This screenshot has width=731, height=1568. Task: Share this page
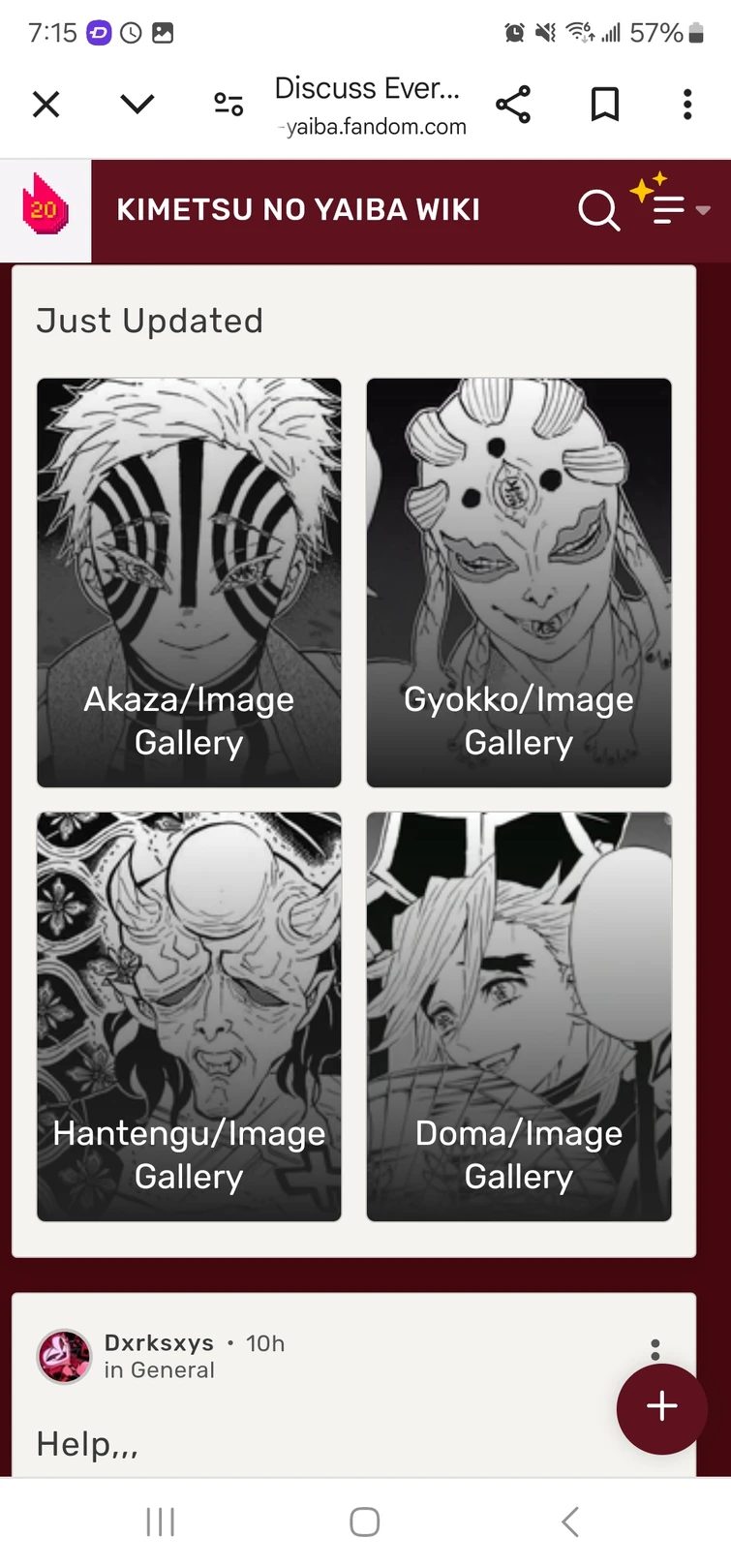[512, 104]
